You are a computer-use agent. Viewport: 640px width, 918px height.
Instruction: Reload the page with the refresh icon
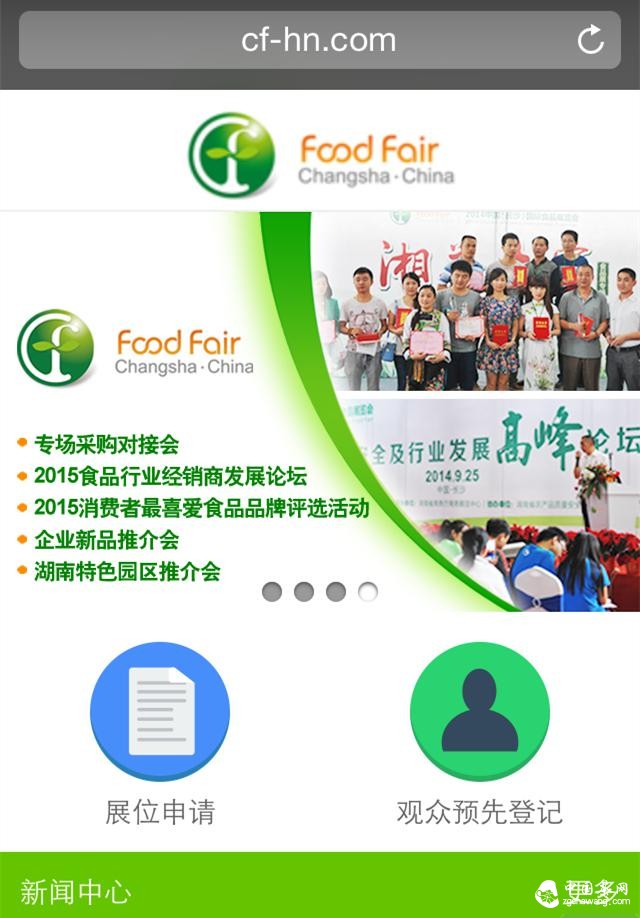click(x=591, y=40)
